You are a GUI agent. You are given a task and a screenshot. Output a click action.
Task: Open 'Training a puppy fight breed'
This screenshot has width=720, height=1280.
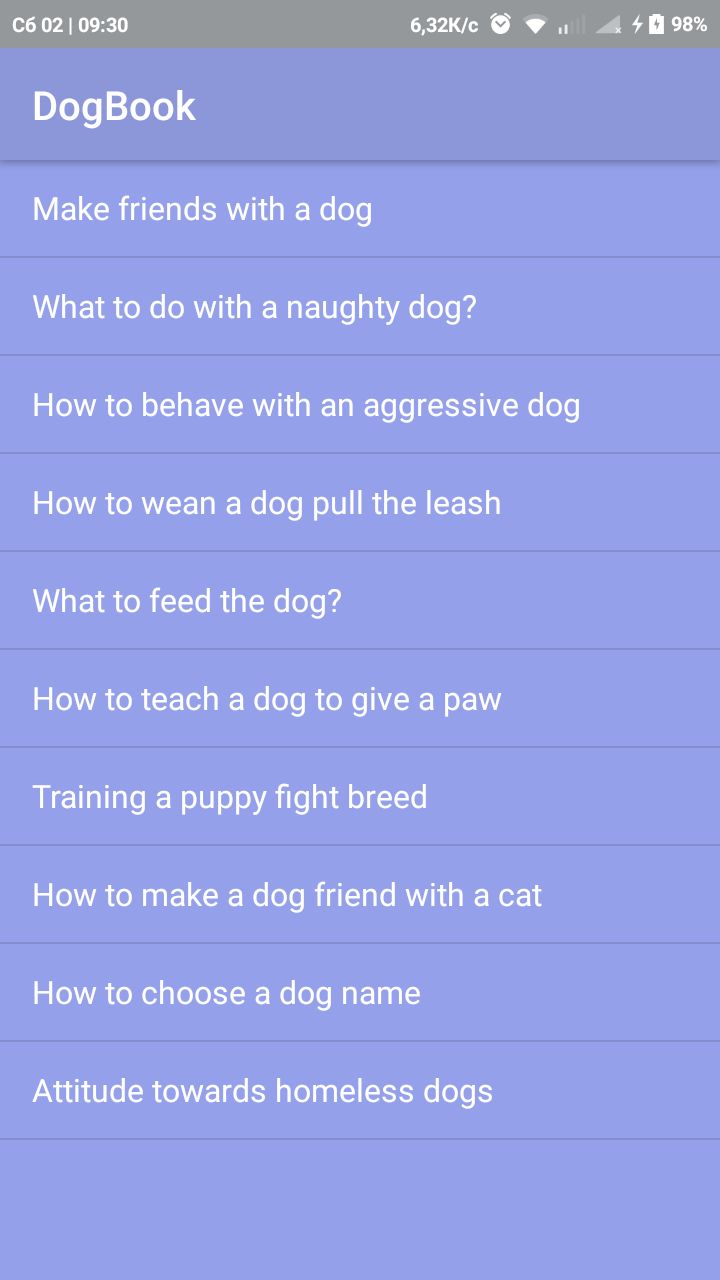pyautogui.click(x=230, y=797)
